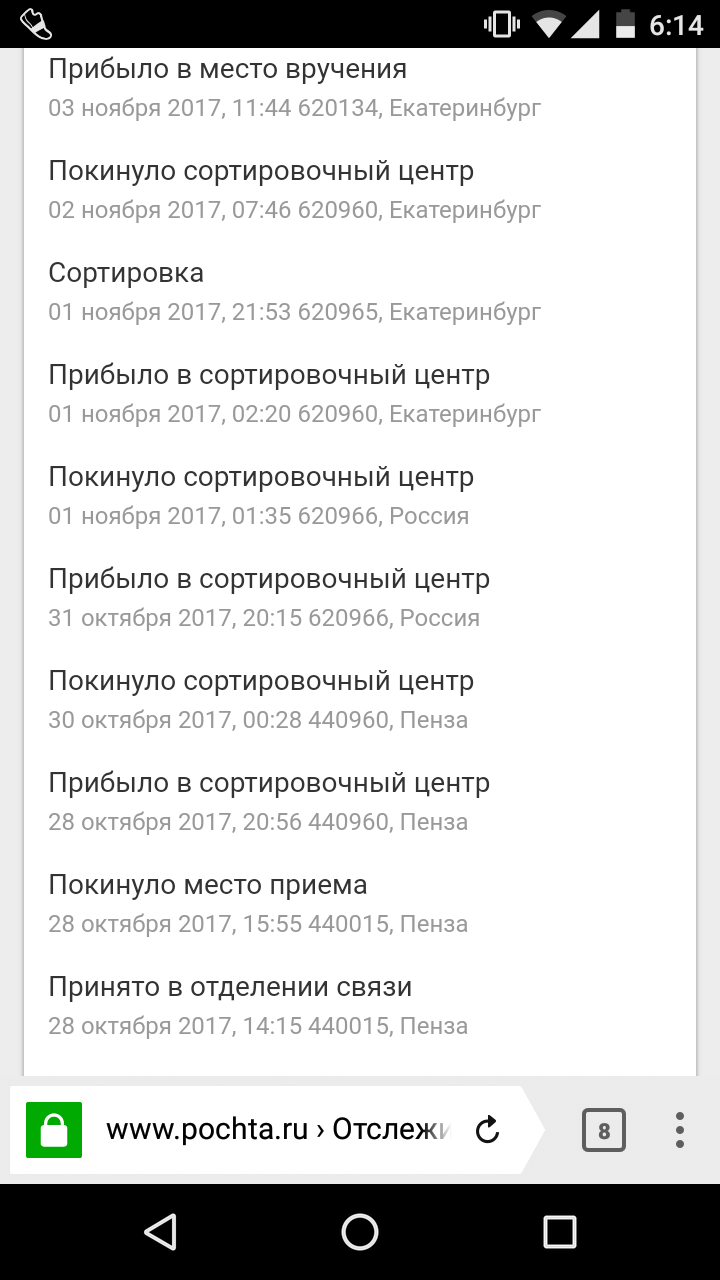
Task: Tap the www.pochta.ru address bar
Action: 277,1130
